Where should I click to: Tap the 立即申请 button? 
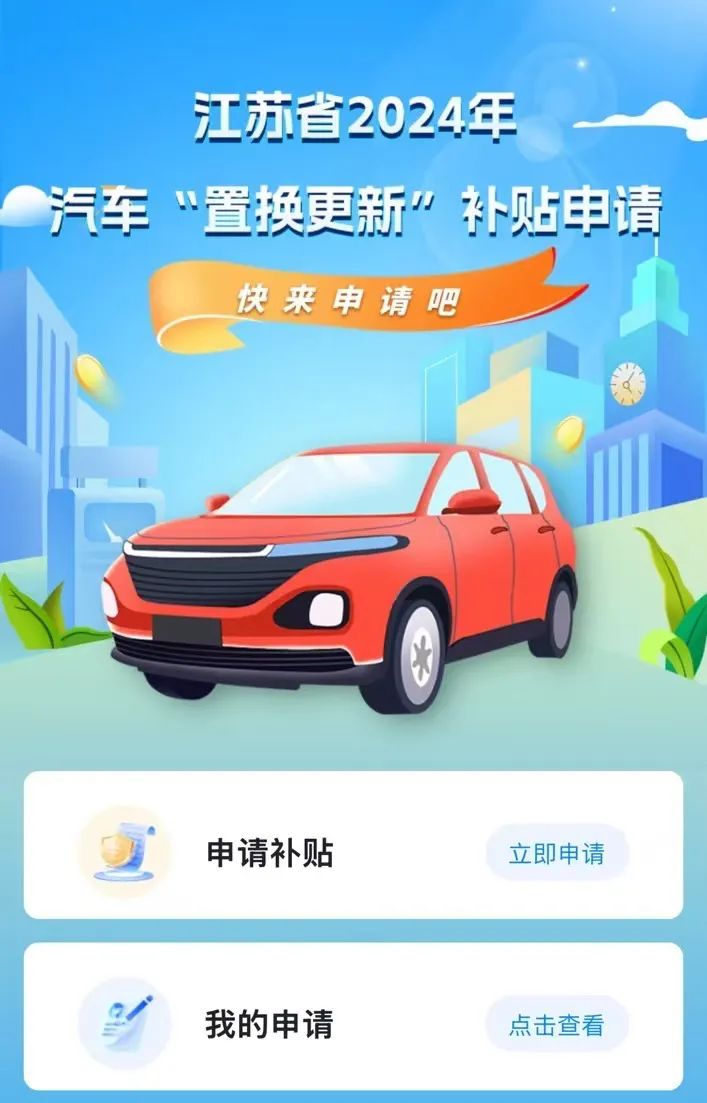pos(556,853)
